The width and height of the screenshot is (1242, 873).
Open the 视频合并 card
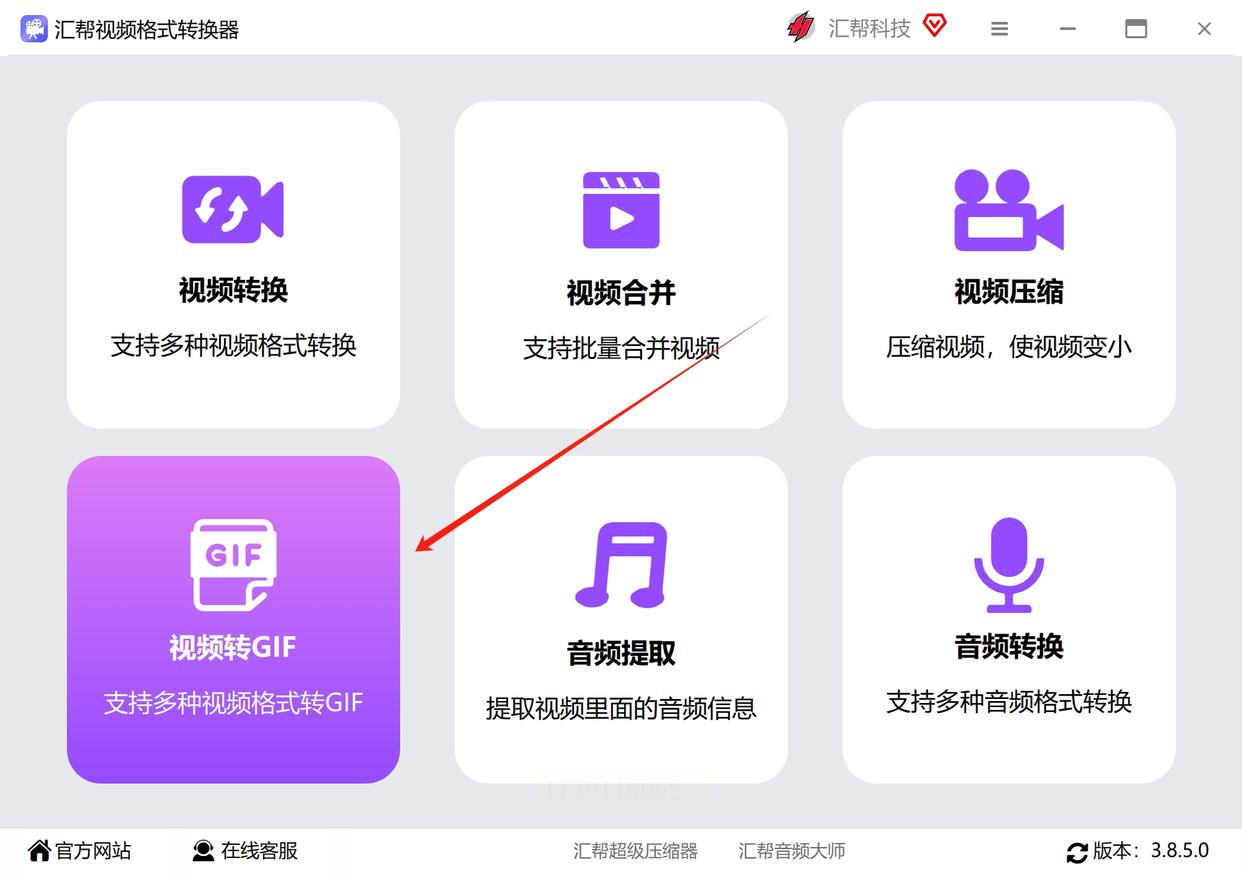click(621, 265)
